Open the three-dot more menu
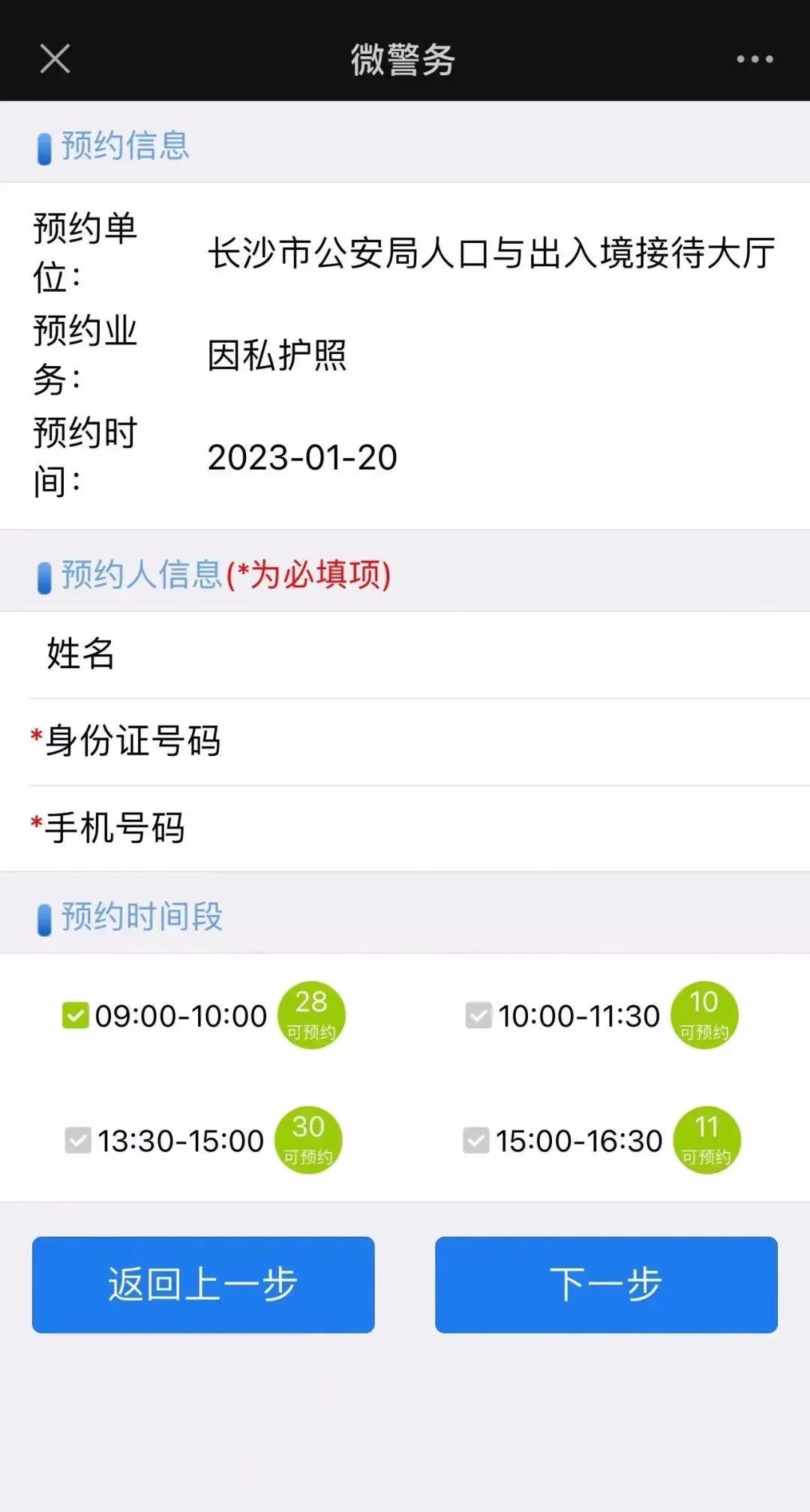 (754, 59)
